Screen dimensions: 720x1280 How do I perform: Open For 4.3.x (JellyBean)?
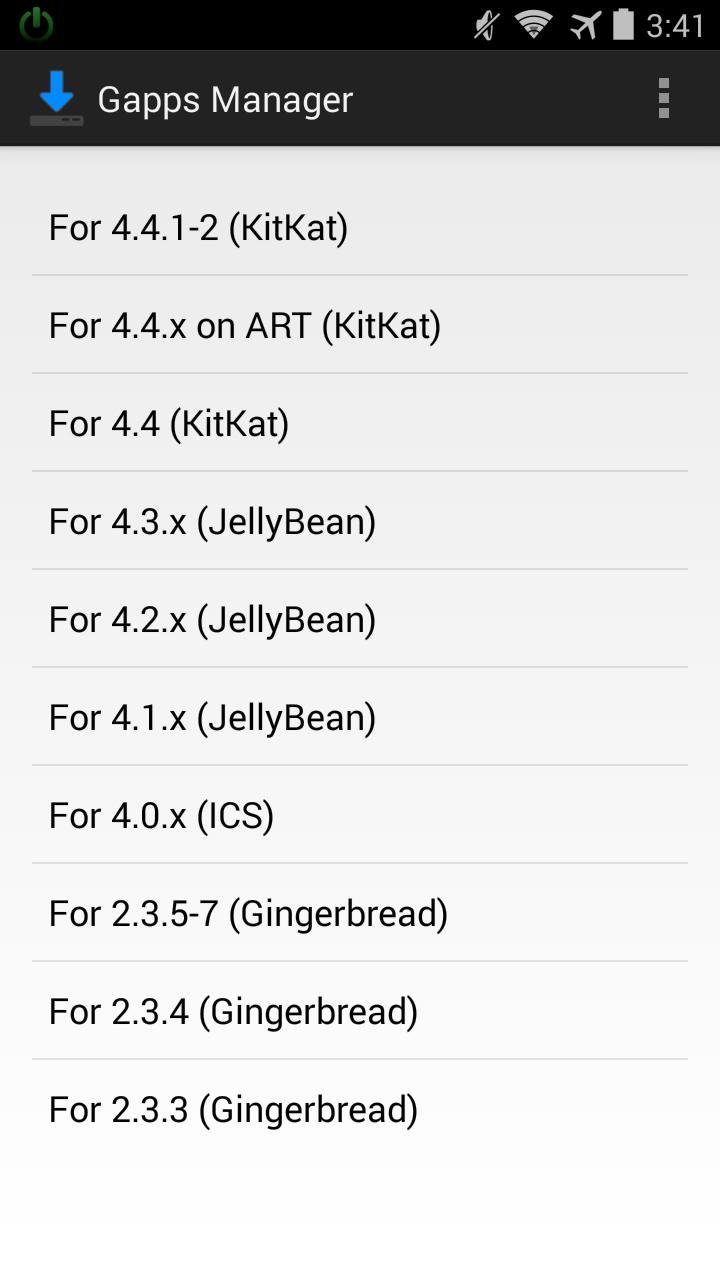(360, 522)
